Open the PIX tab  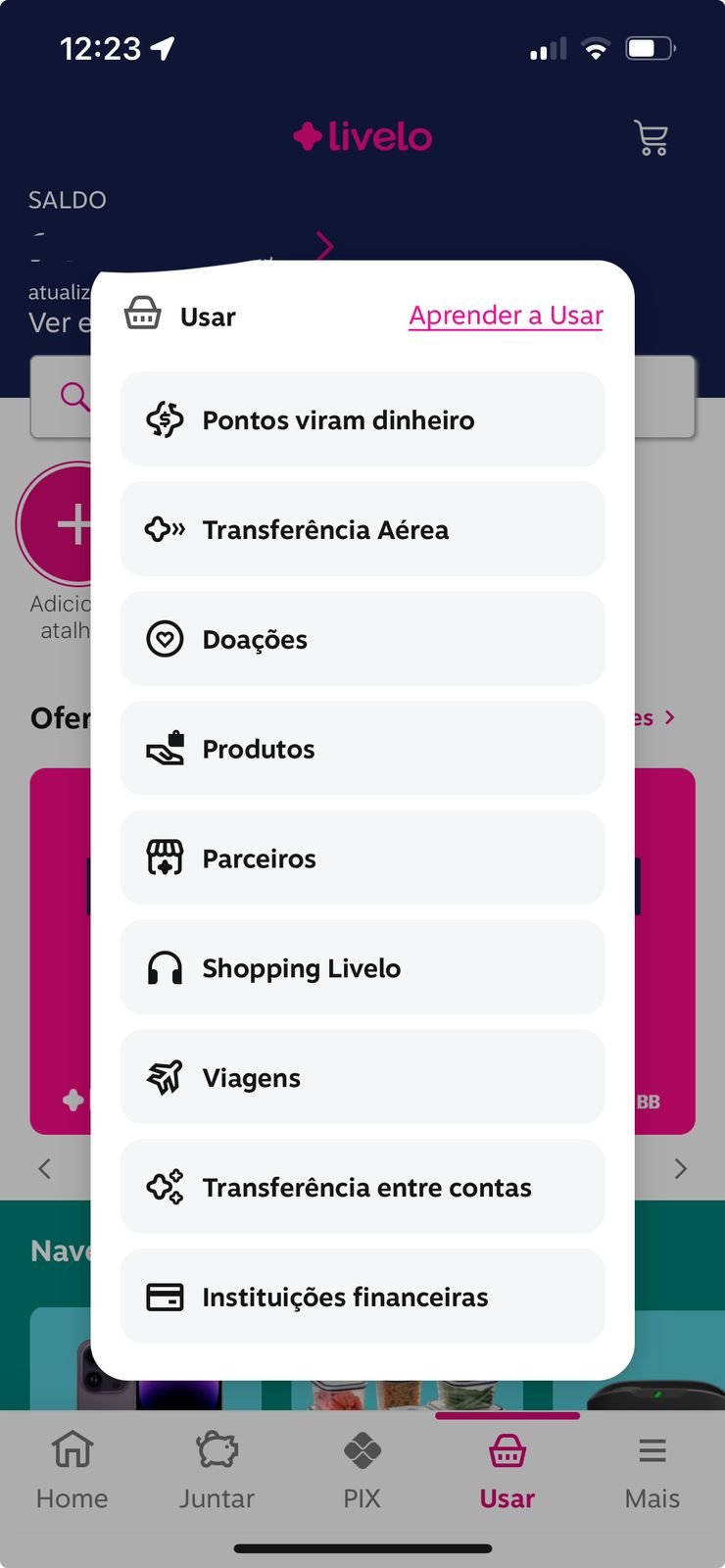(362, 1470)
